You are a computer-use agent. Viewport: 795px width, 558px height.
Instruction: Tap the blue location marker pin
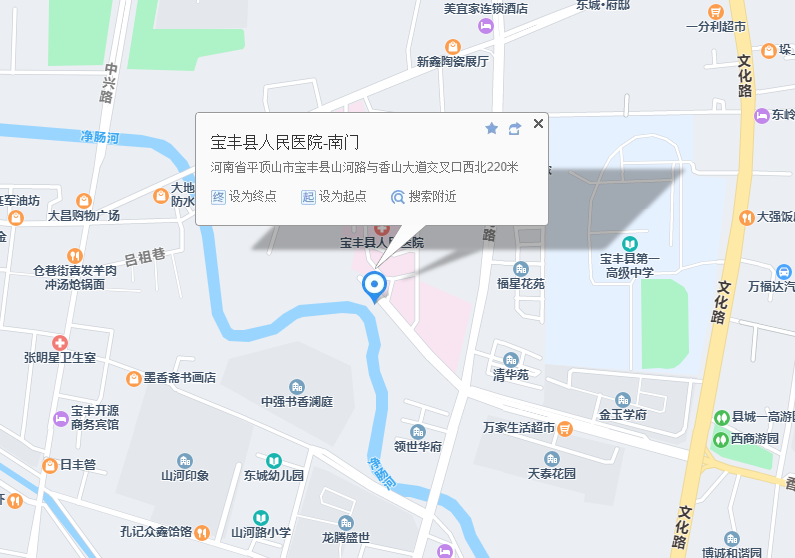coord(375,285)
